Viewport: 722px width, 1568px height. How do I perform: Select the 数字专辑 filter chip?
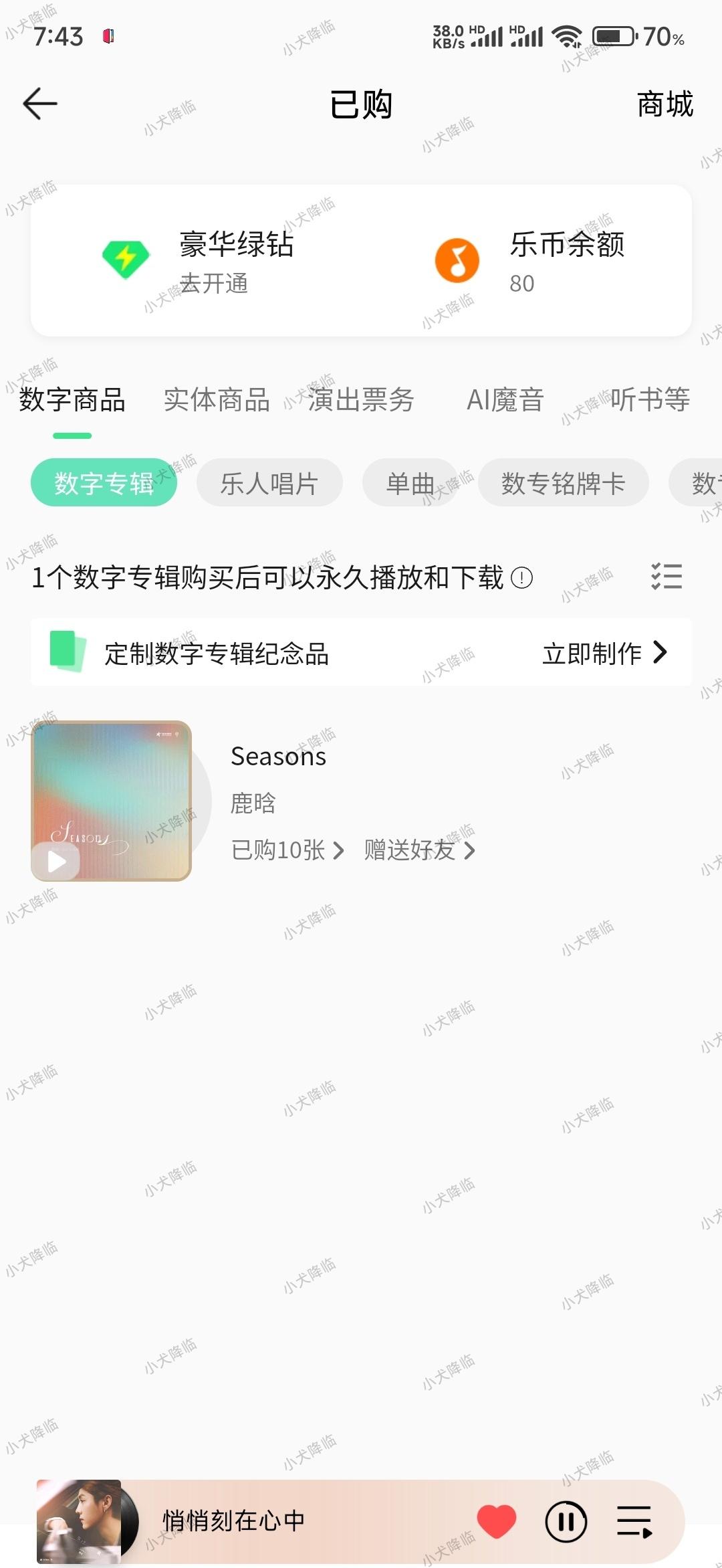coord(104,483)
